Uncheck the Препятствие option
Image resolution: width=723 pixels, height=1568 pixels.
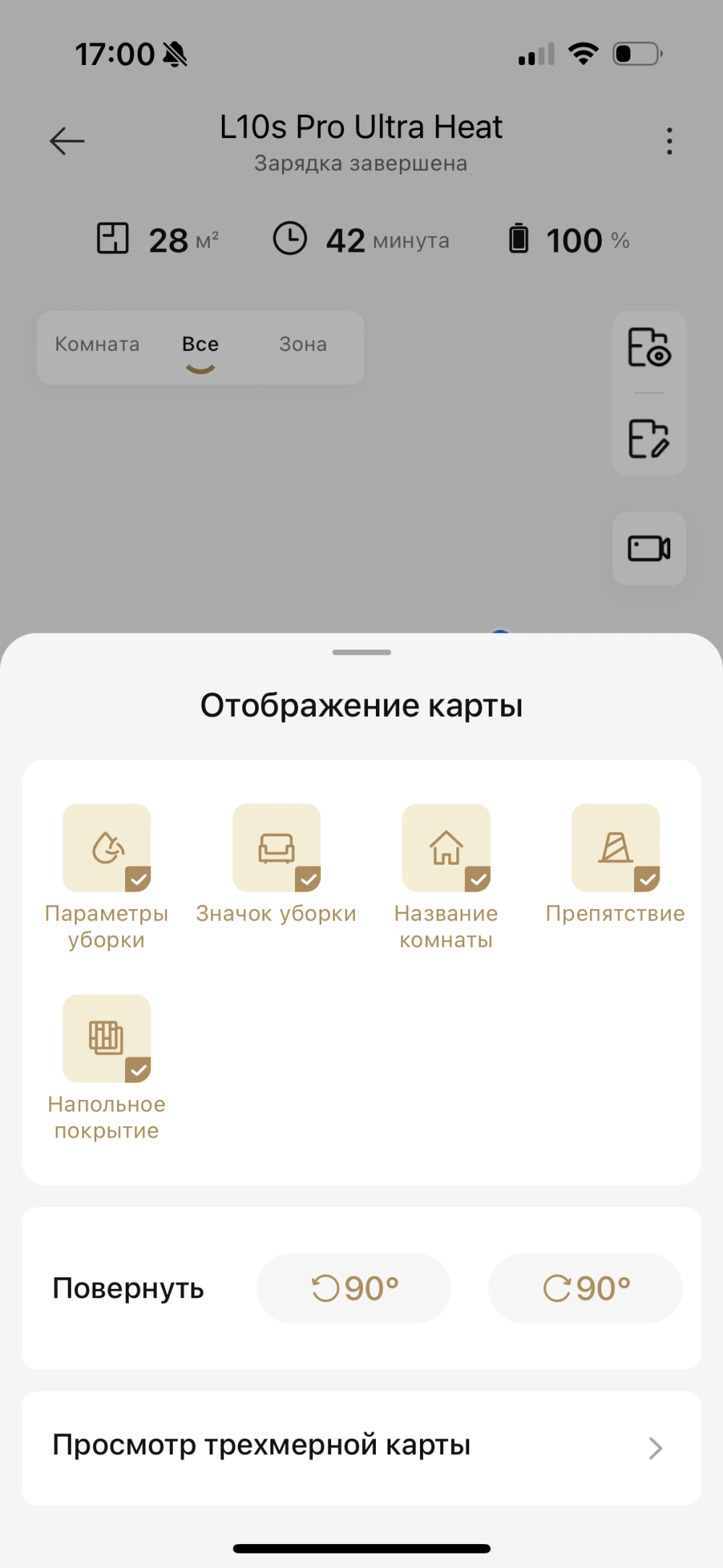615,848
